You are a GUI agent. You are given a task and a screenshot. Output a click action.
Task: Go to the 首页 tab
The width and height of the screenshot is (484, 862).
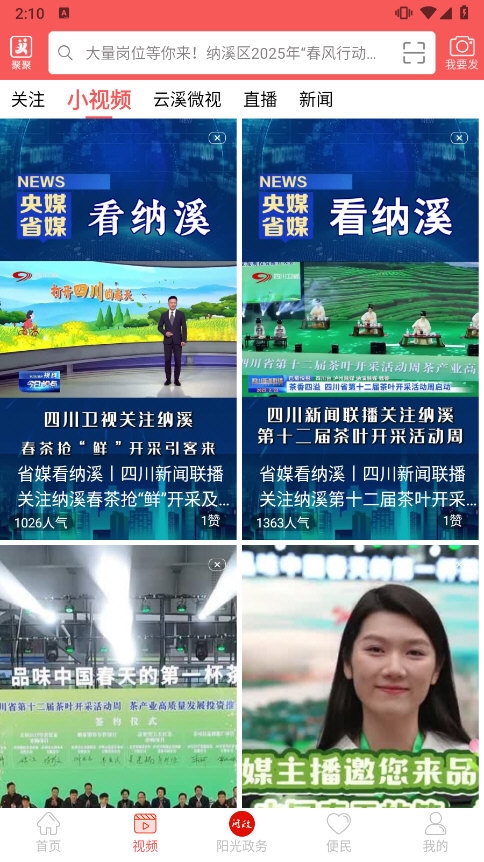pos(48,832)
